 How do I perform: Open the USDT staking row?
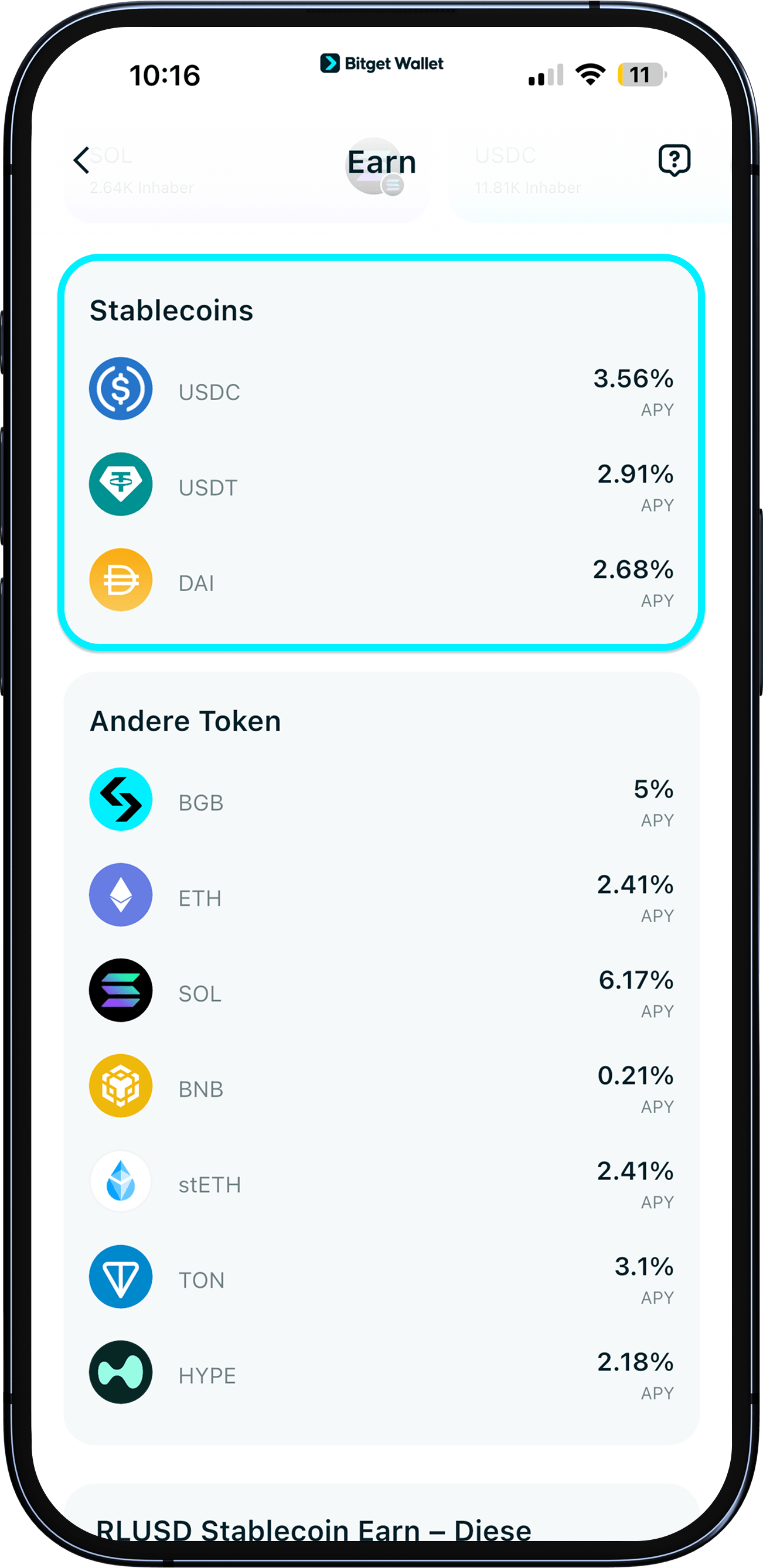tap(382, 484)
